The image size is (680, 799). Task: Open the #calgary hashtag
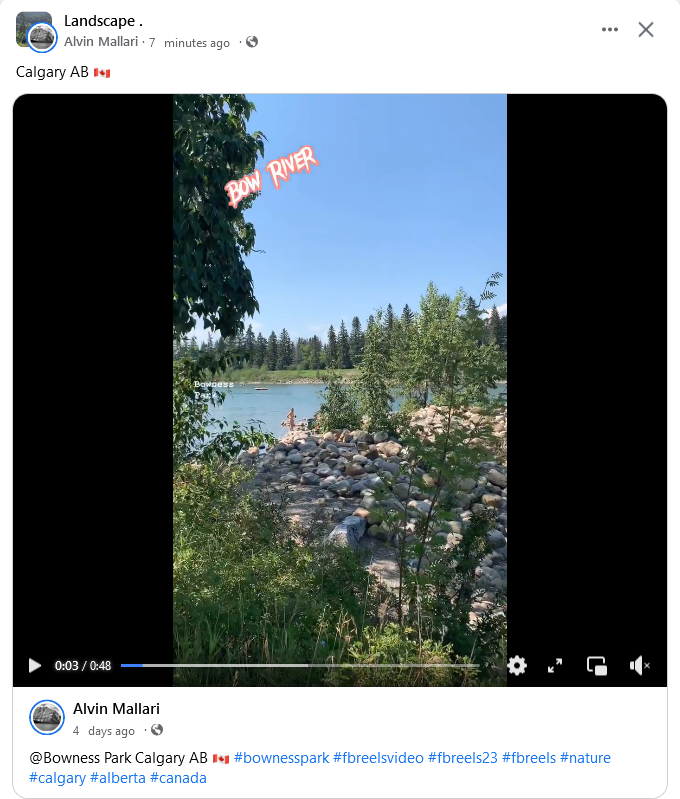click(57, 778)
